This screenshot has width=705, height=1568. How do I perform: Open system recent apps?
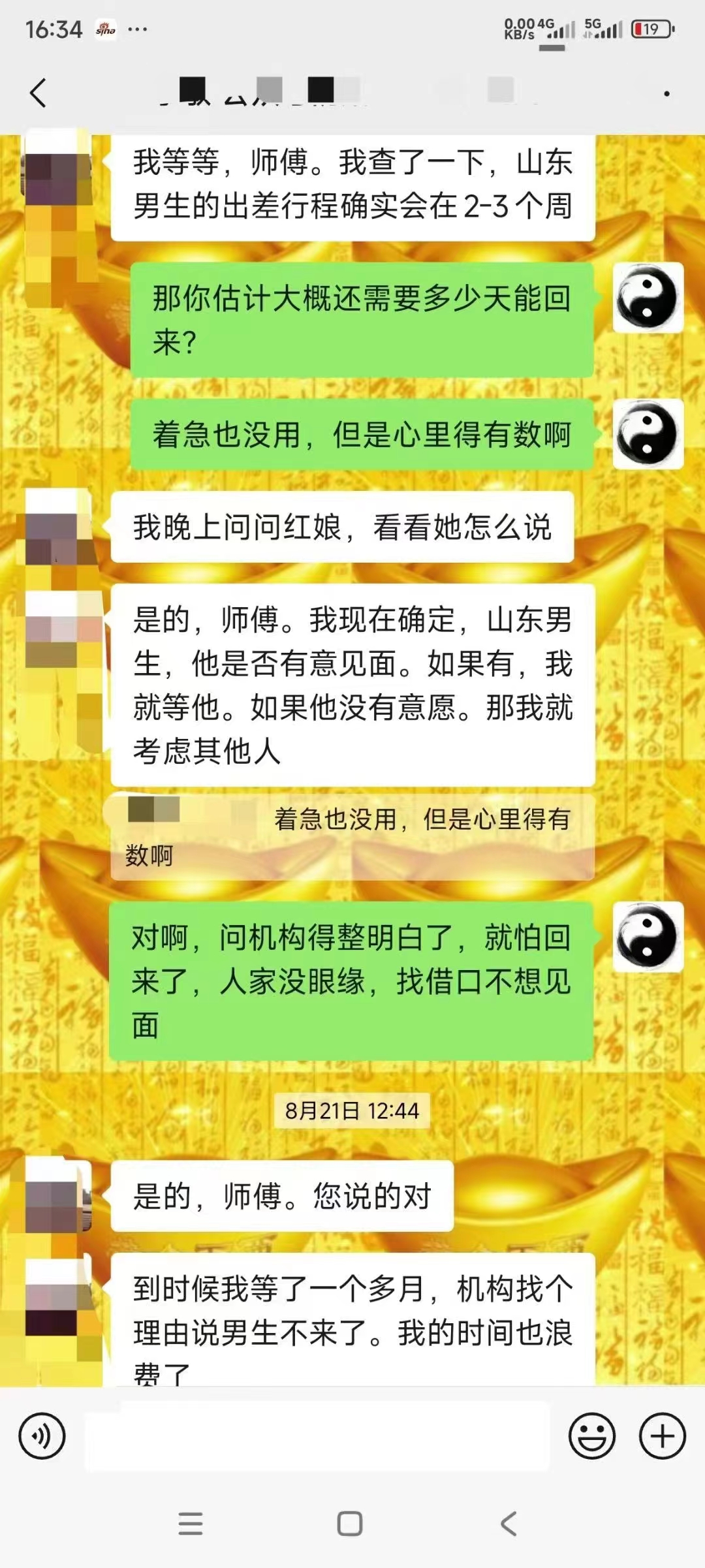click(190, 1523)
